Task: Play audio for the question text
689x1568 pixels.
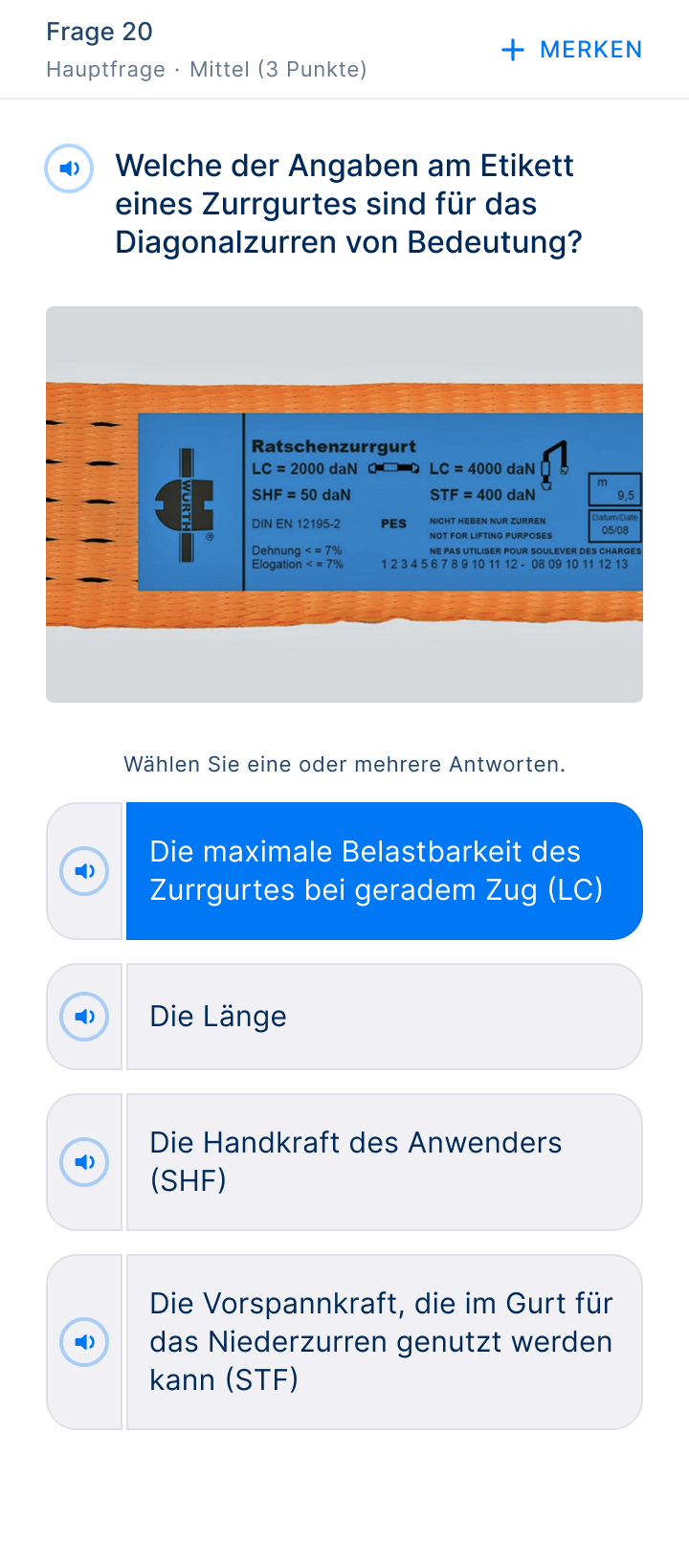Action: (x=69, y=168)
